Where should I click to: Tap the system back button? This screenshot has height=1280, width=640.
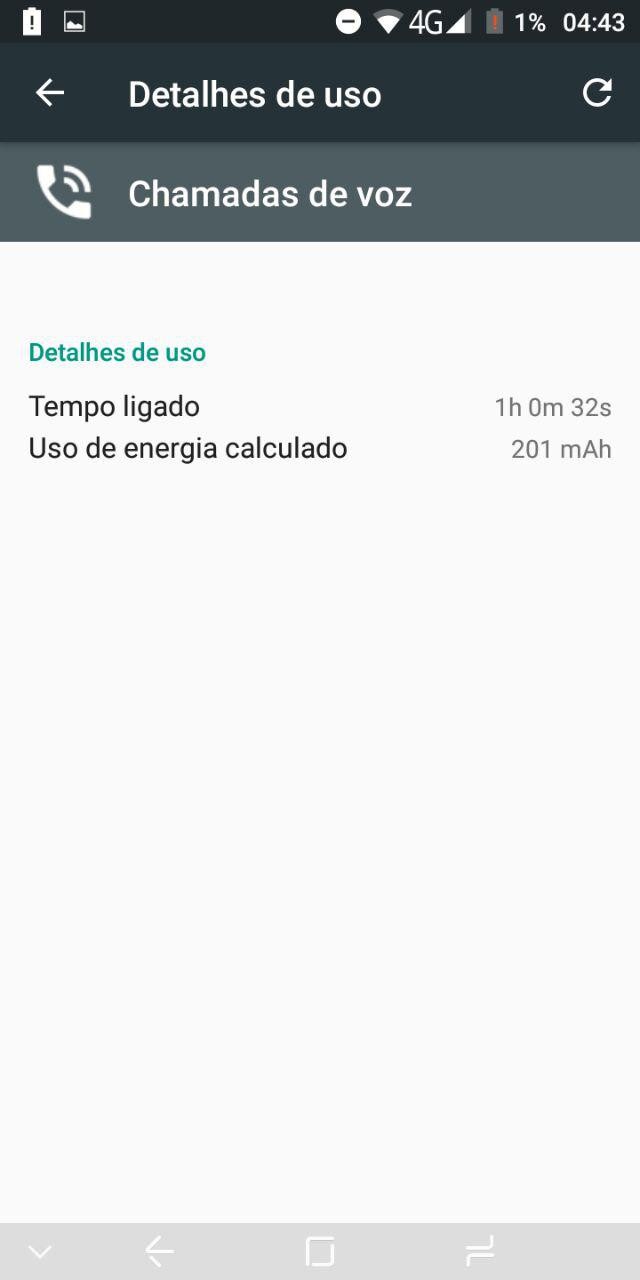[x=160, y=1251]
